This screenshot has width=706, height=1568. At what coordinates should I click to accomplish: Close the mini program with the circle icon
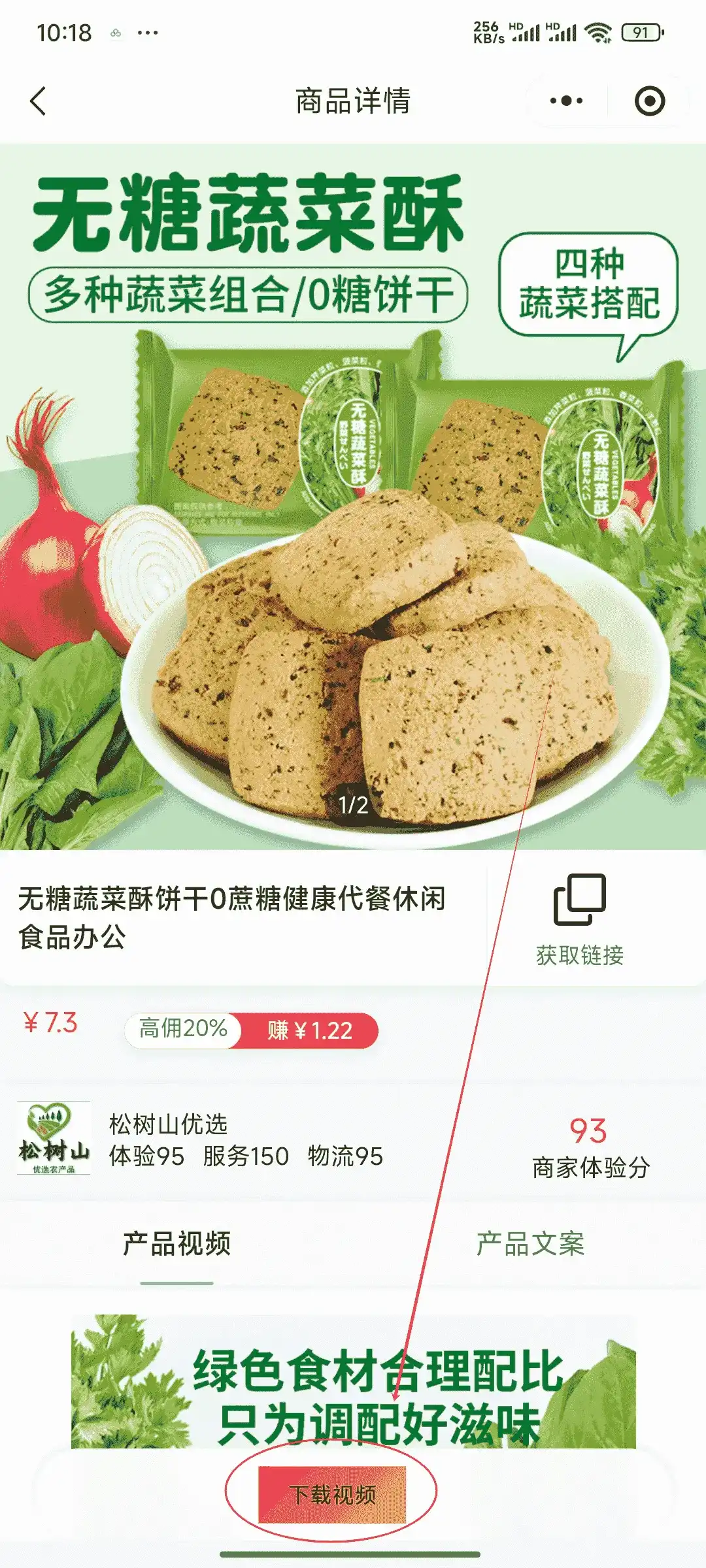point(649,101)
